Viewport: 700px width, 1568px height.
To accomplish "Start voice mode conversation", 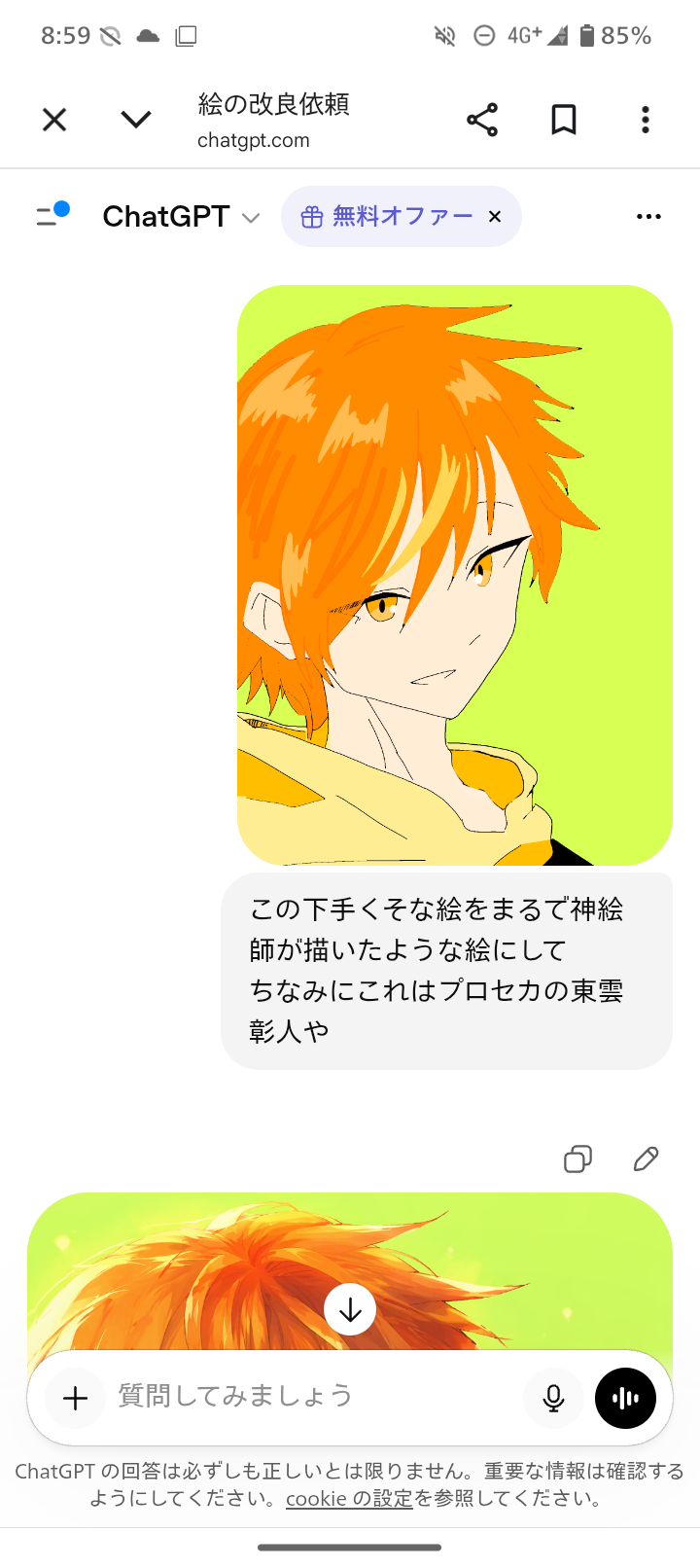I will coord(625,1399).
